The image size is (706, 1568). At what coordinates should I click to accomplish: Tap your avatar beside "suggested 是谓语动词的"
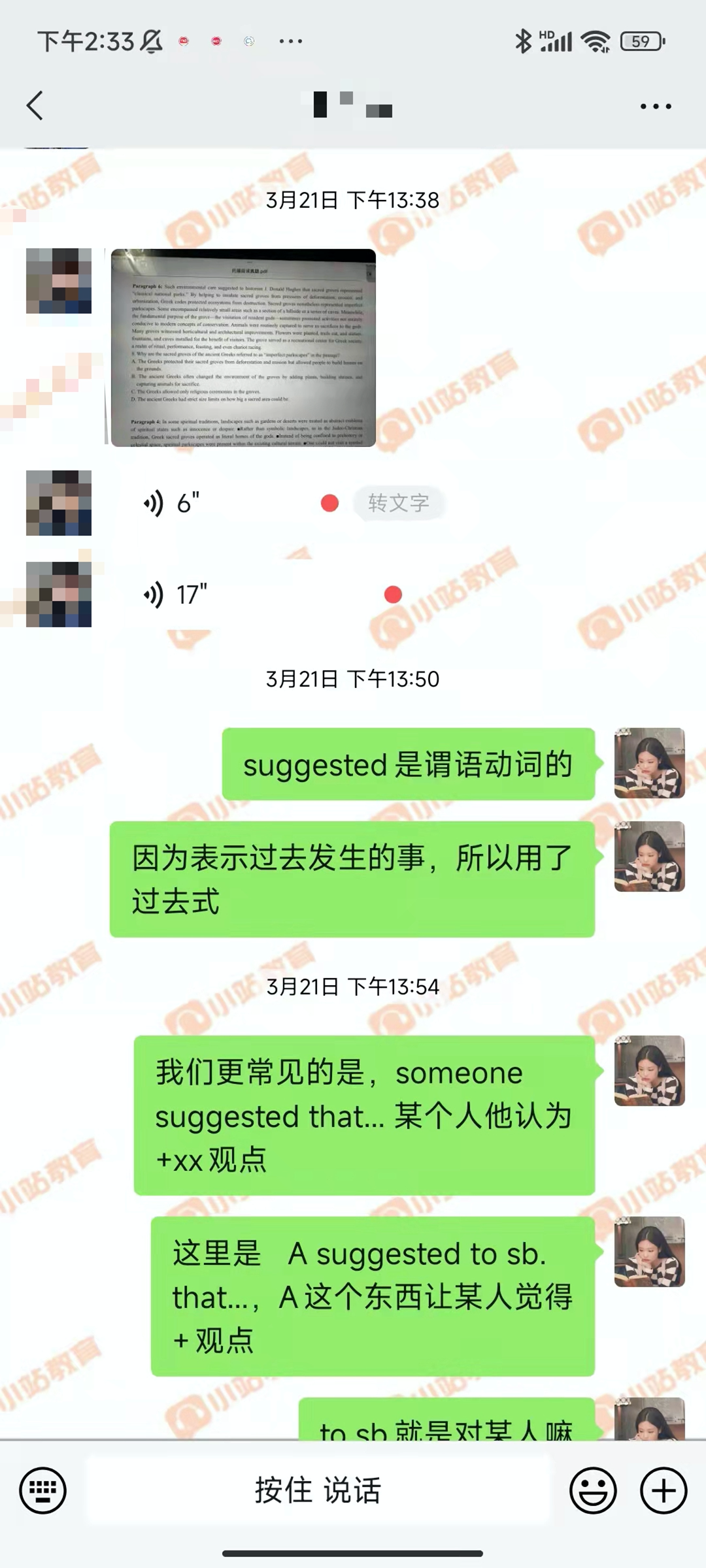pyautogui.click(x=649, y=763)
